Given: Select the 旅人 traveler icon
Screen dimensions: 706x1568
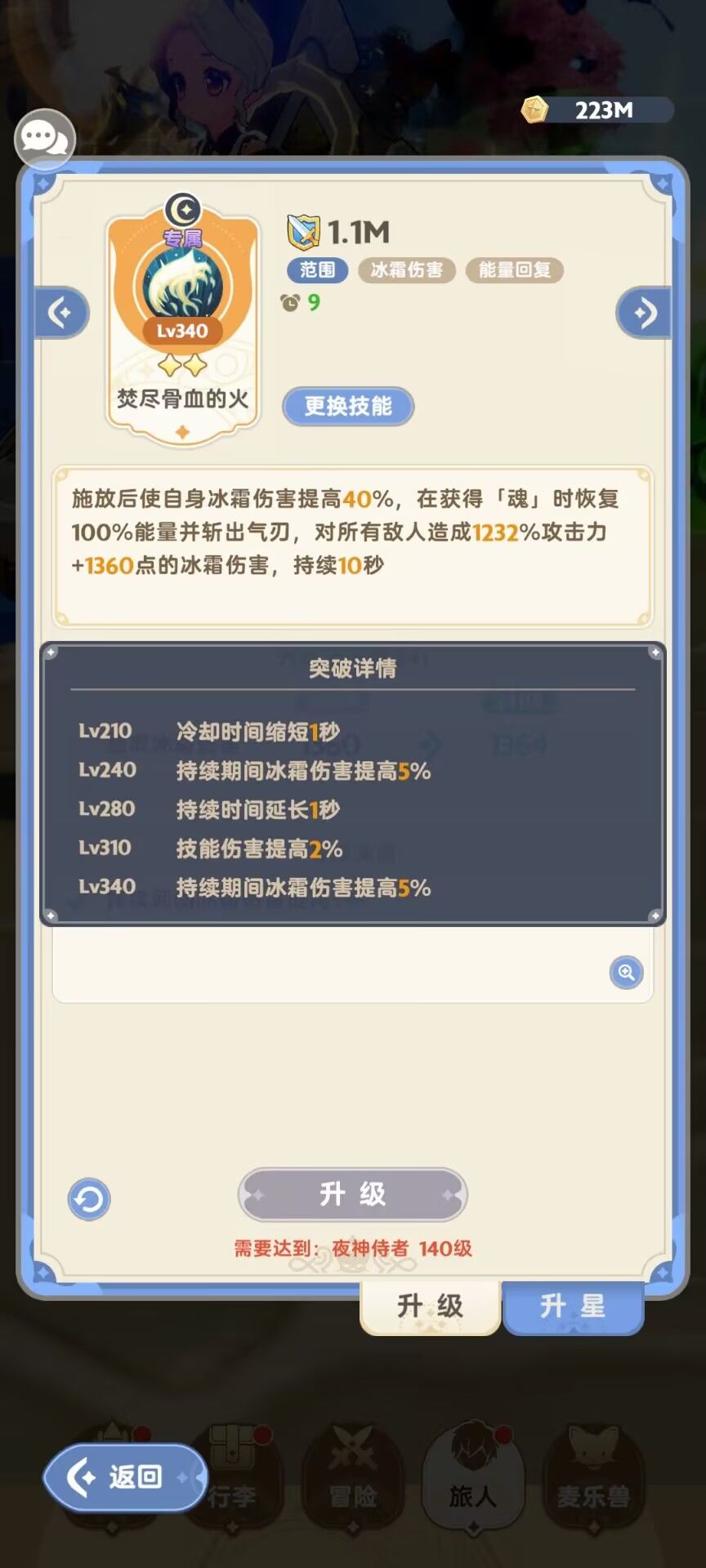Looking at the screenshot, I should point(471,1470).
